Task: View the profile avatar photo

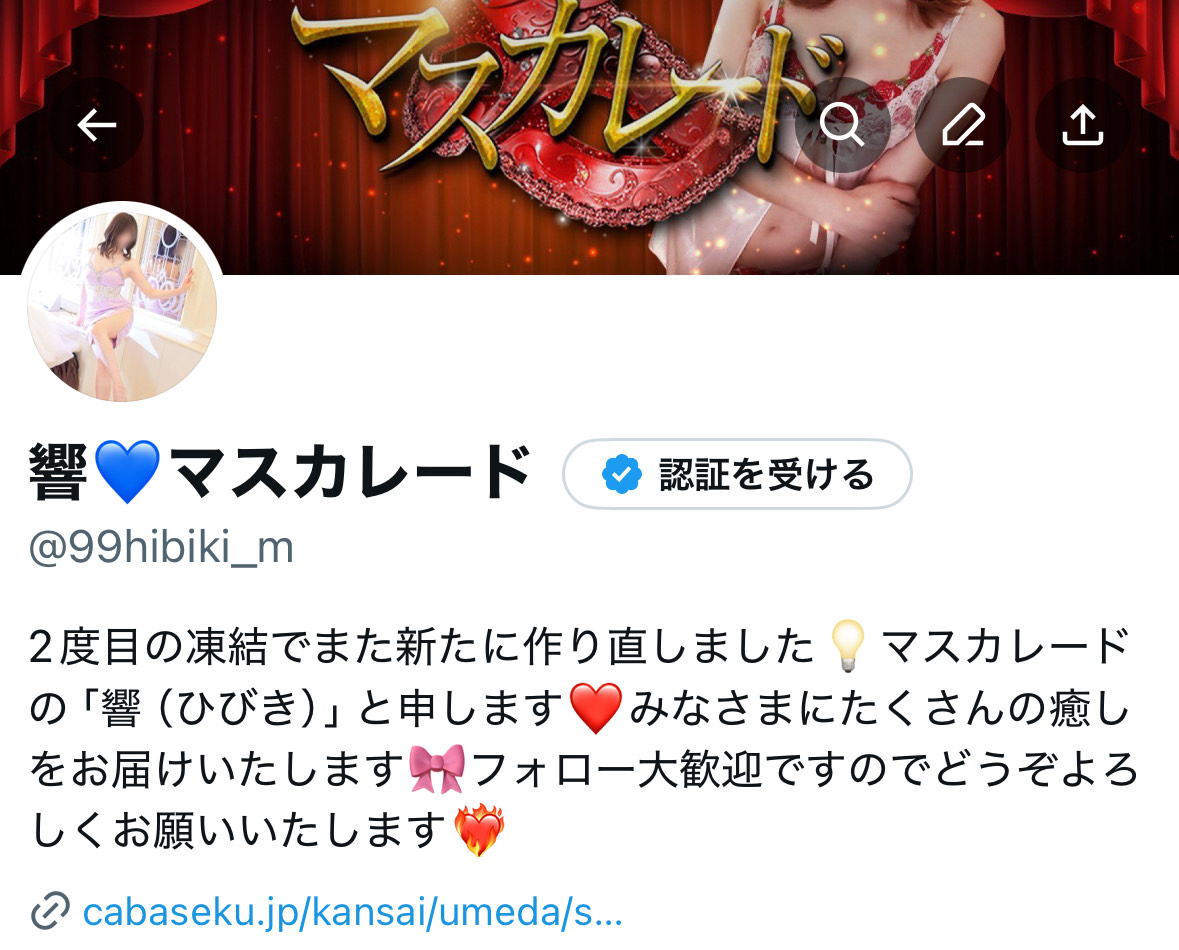Action: 122,303
